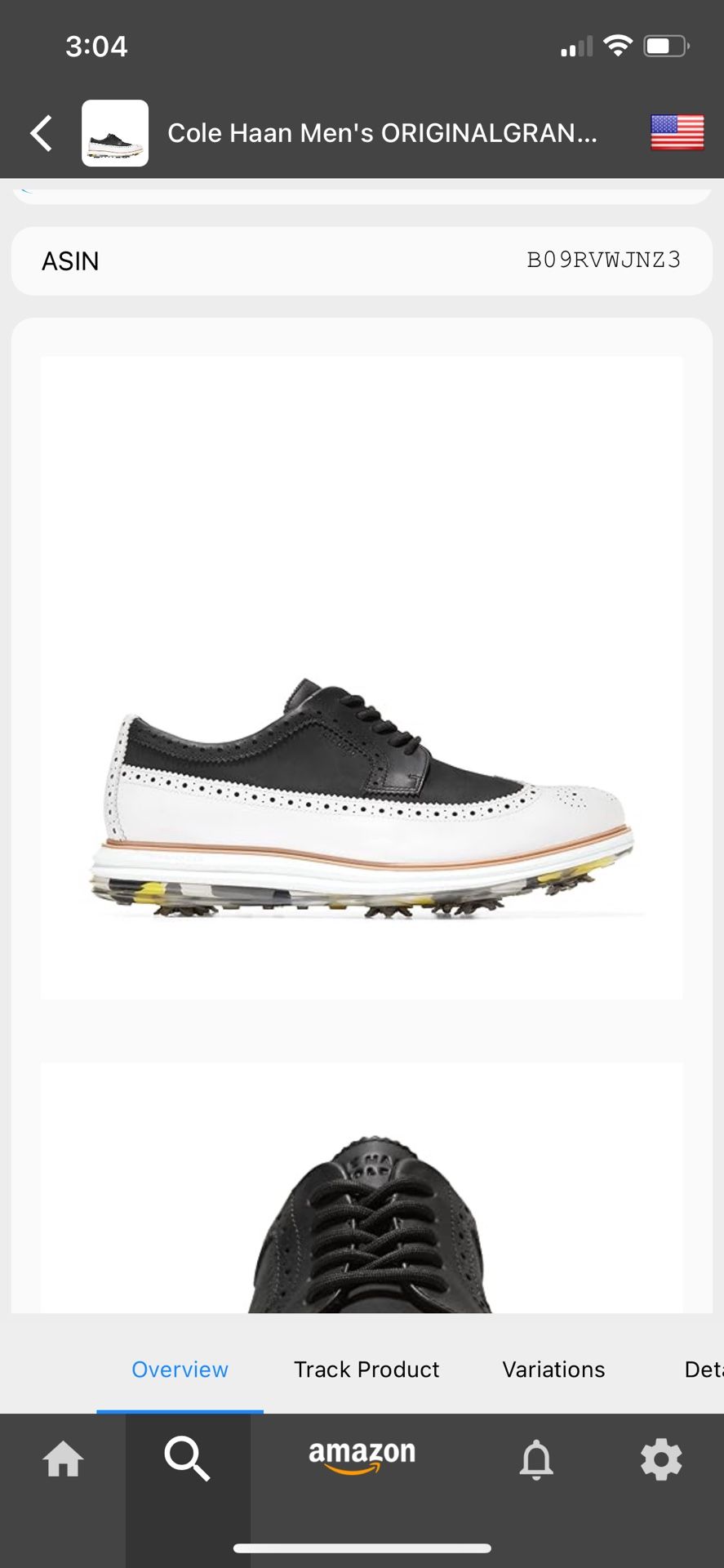Switch to the Overview tab

coord(180,1370)
